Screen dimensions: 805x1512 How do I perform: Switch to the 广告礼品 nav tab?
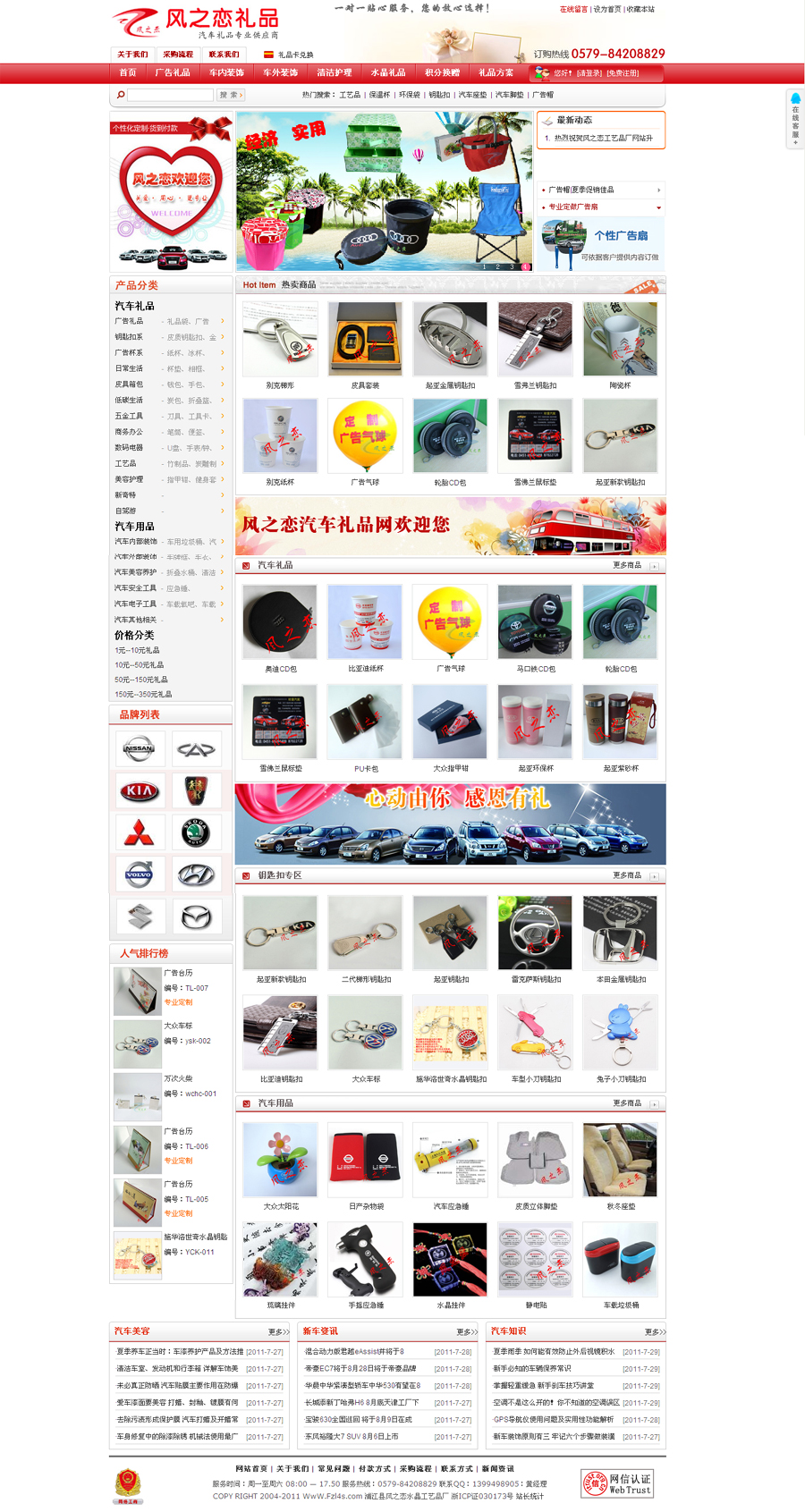173,72
